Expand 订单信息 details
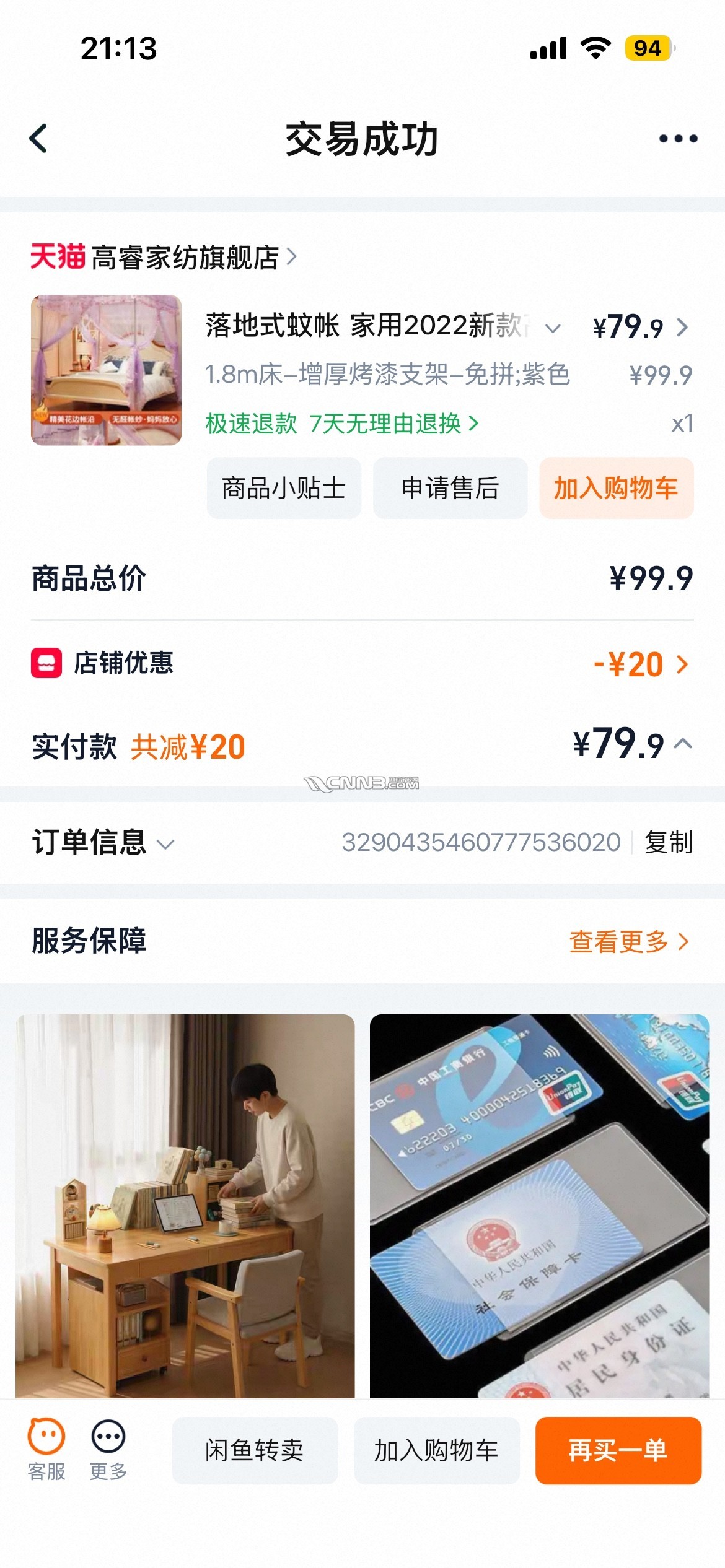 [x=103, y=843]
